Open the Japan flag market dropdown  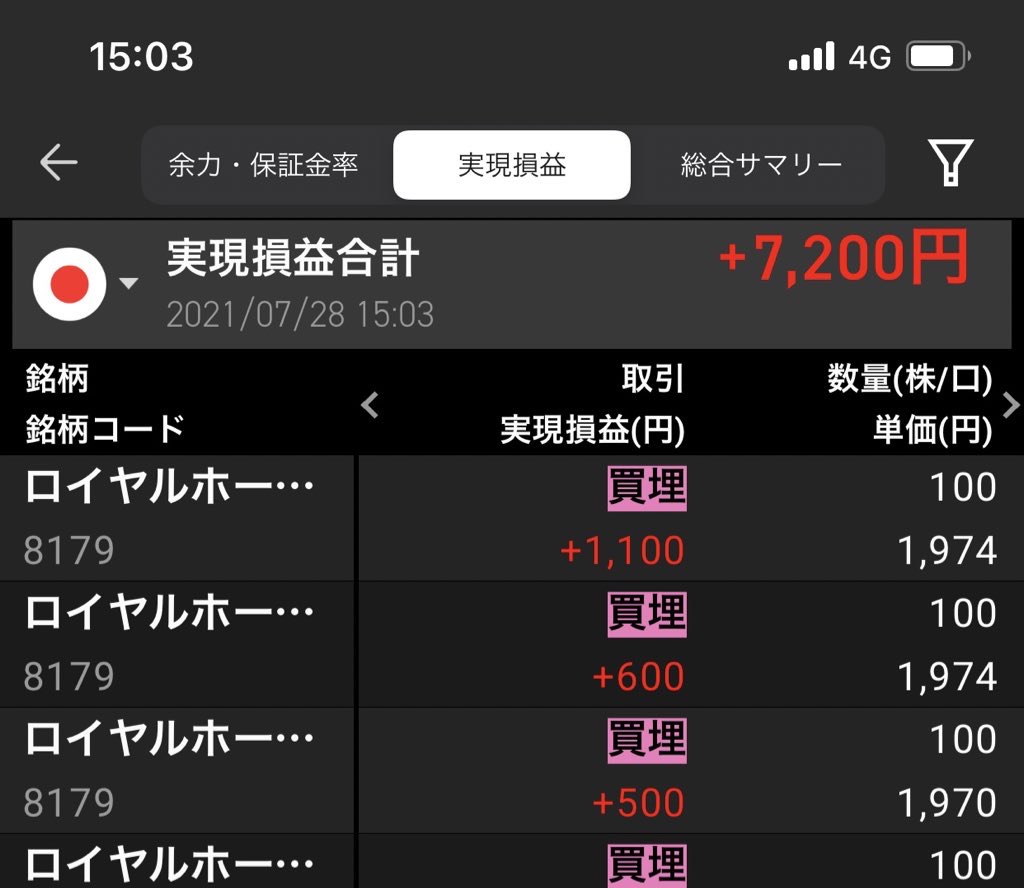click(x=84, y=284)
